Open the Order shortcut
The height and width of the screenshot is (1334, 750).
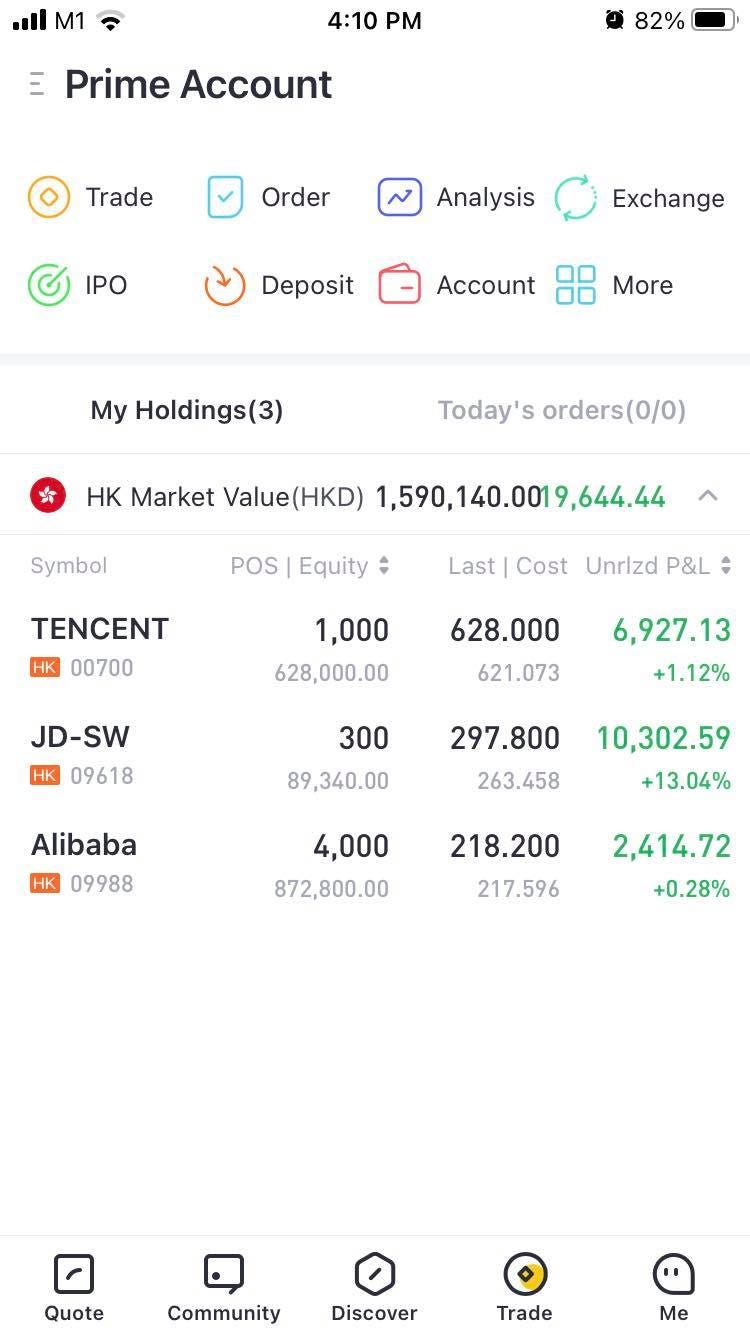point(268,197)
